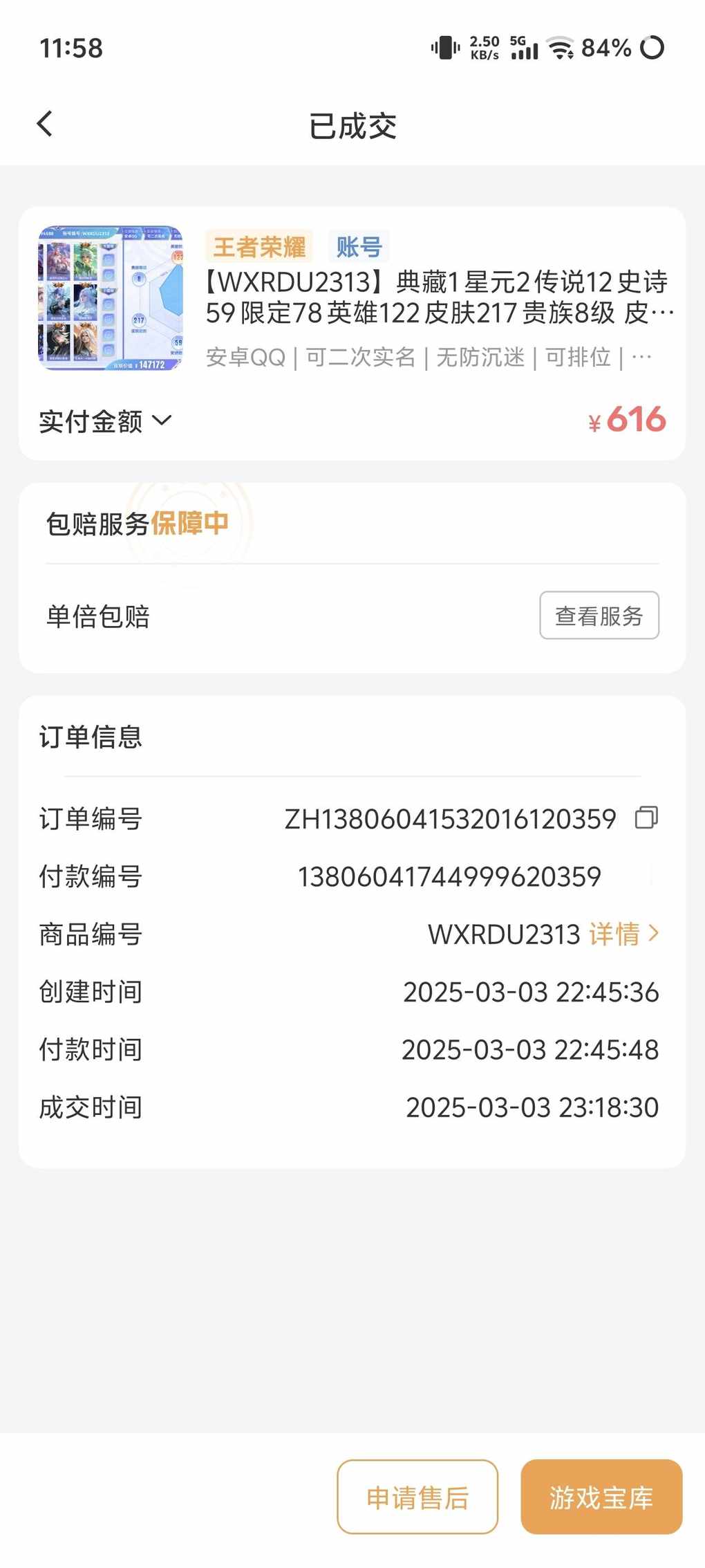
Task: Open the WXRDU2313 account product card
Action: 352,299
